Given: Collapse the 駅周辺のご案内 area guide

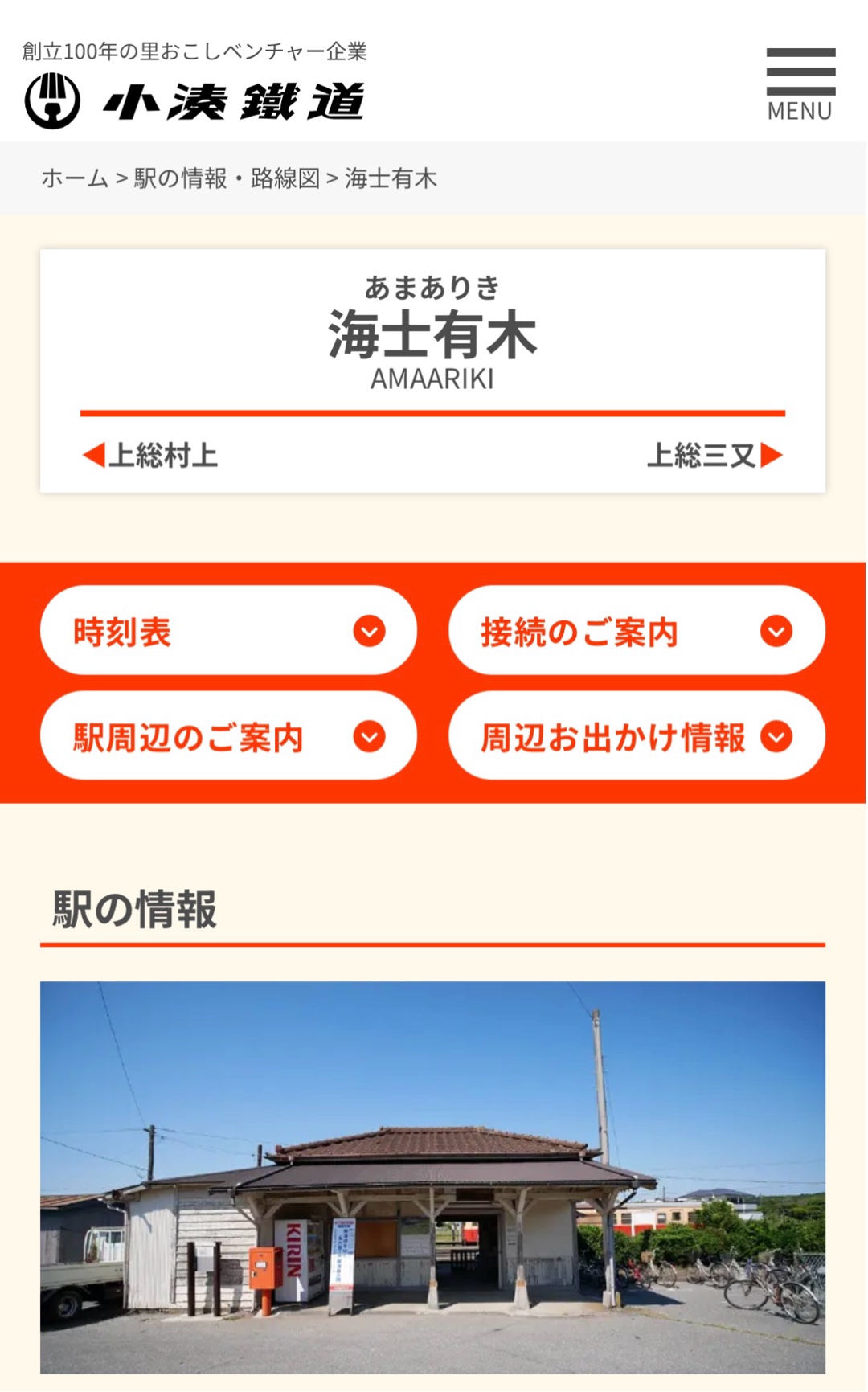Looking at the screenshot, I should [227, 735].
